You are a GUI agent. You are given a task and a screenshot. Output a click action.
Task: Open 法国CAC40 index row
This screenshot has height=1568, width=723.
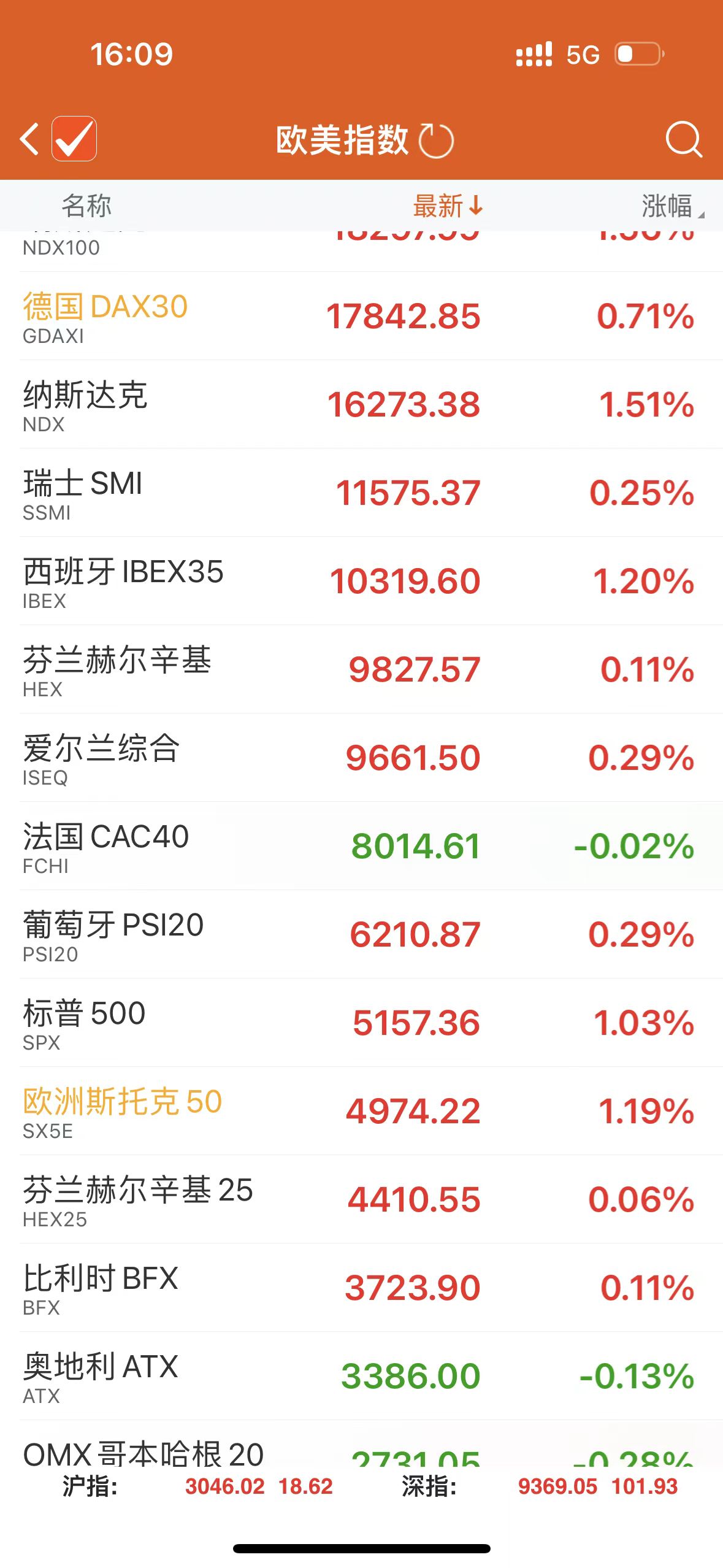[362, 847]
